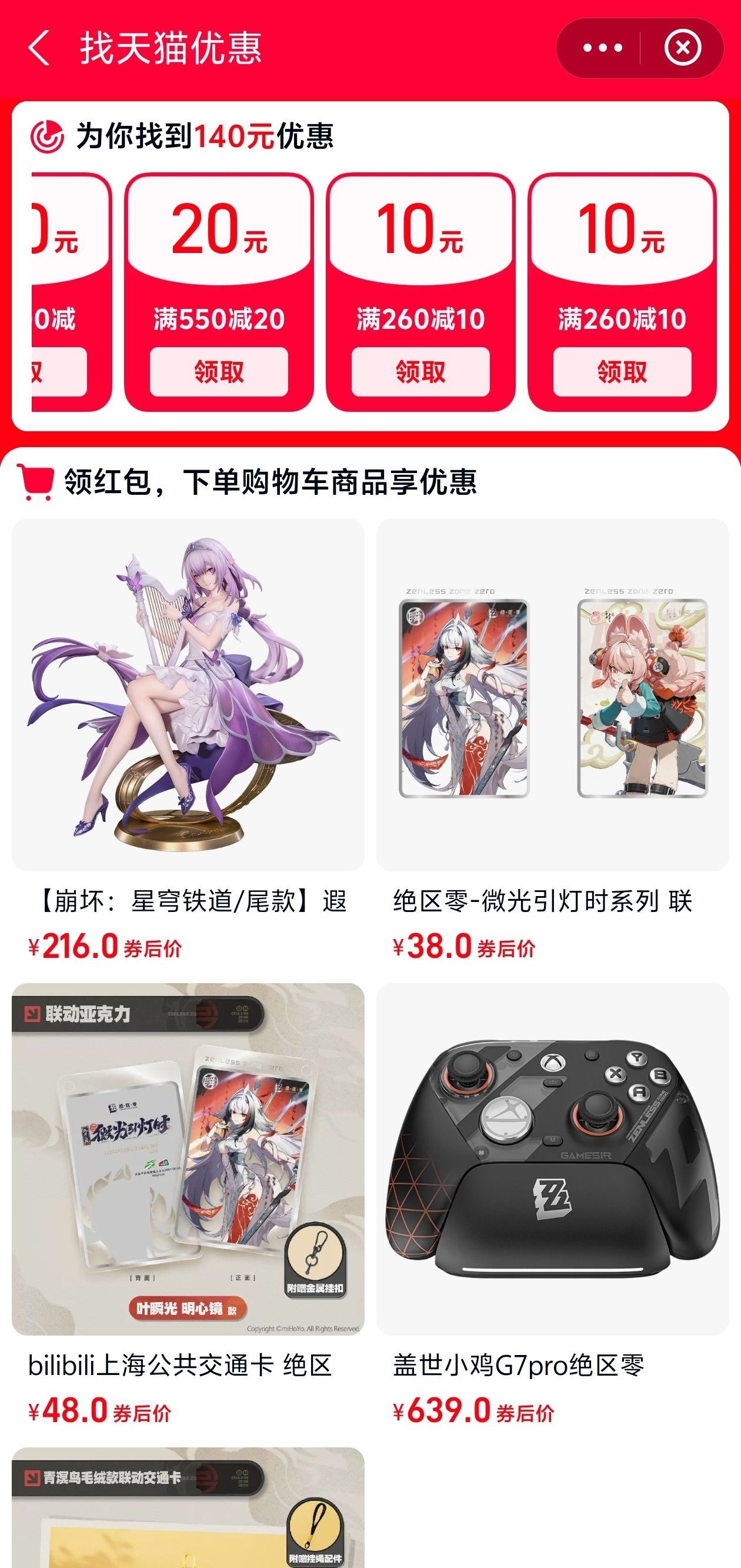The width and height of the screenshot is (741, 1568).
Task: Open 绝区零-微光引灯时系列 product card
Action: click(552, 694)
